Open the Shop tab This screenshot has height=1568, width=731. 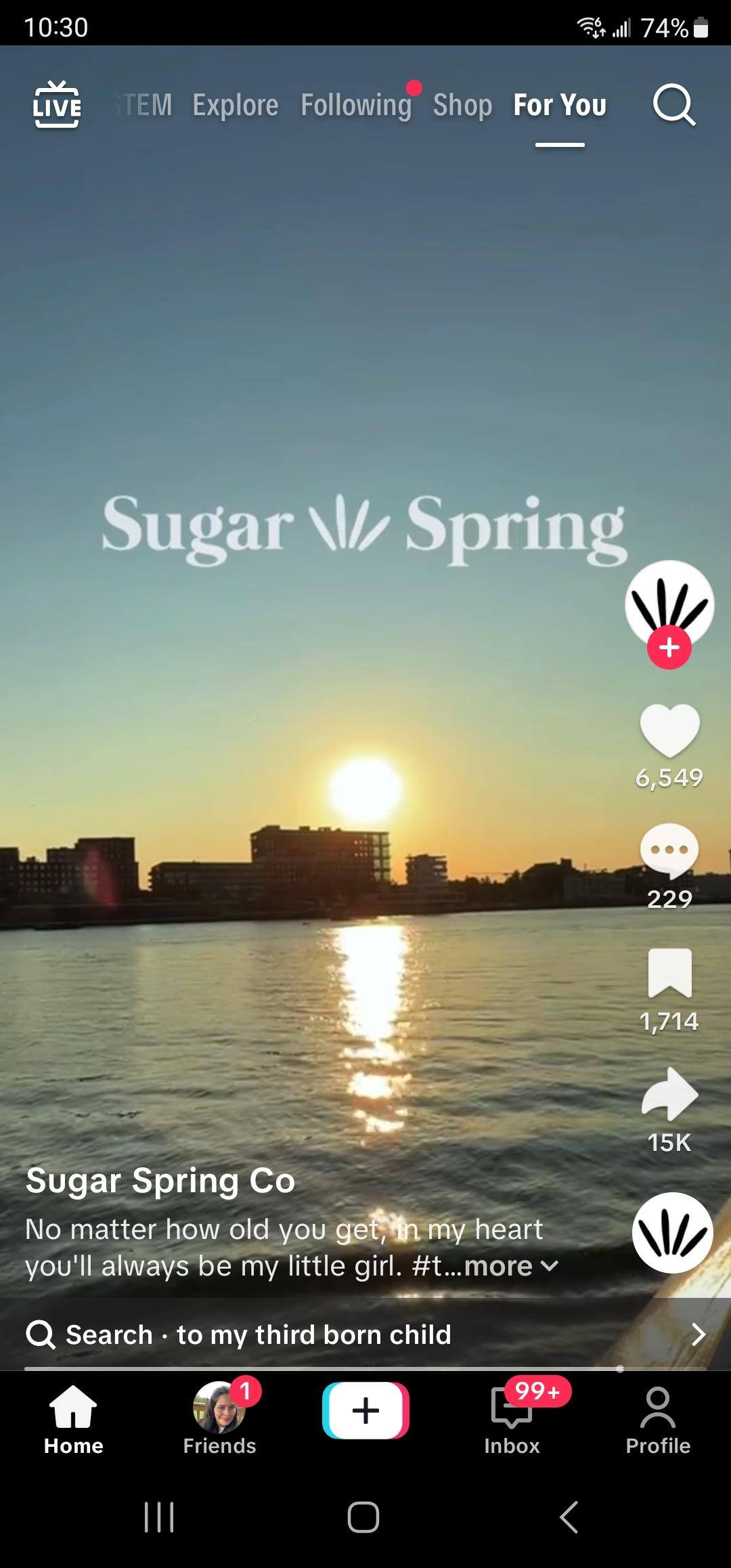pyautogui.click(x=462, y=105)
